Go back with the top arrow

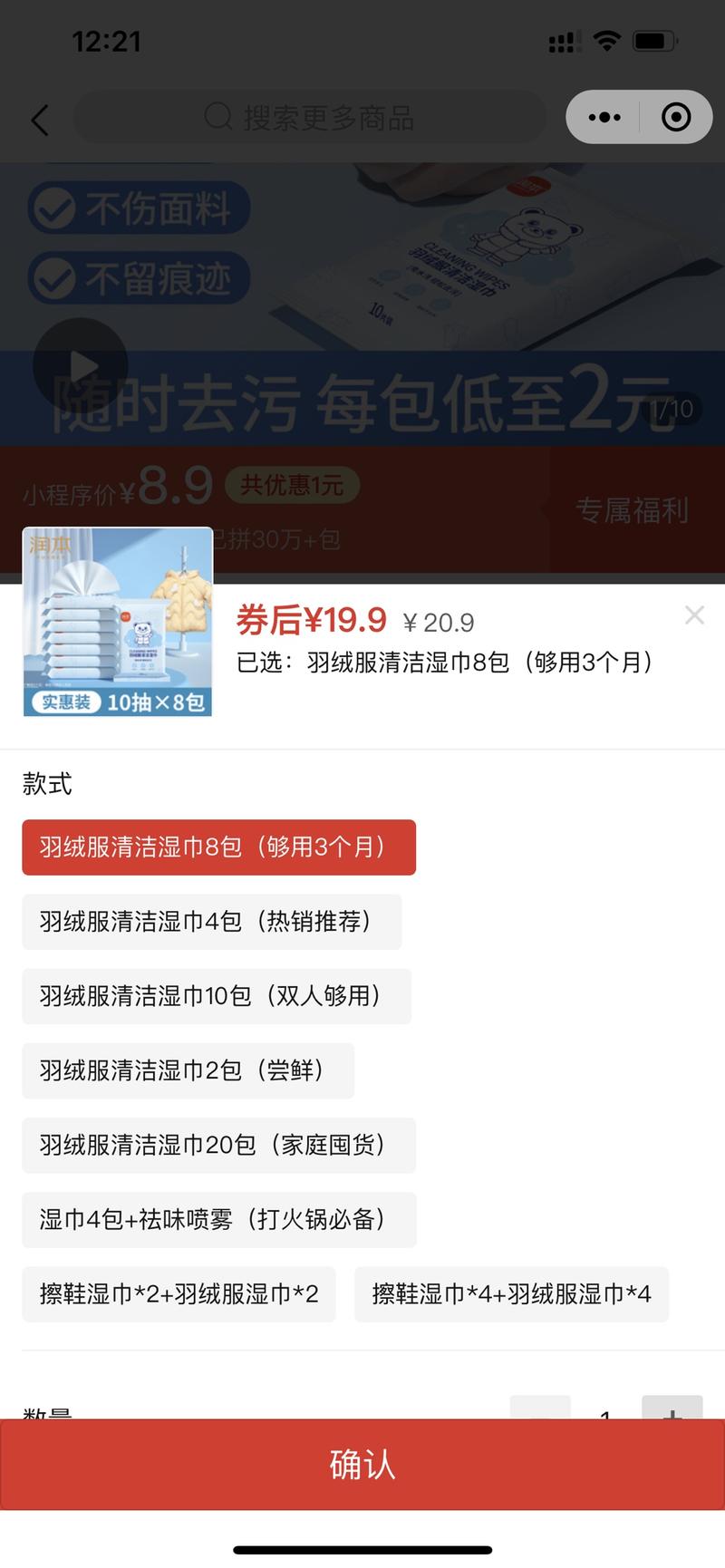pos(40,119)
